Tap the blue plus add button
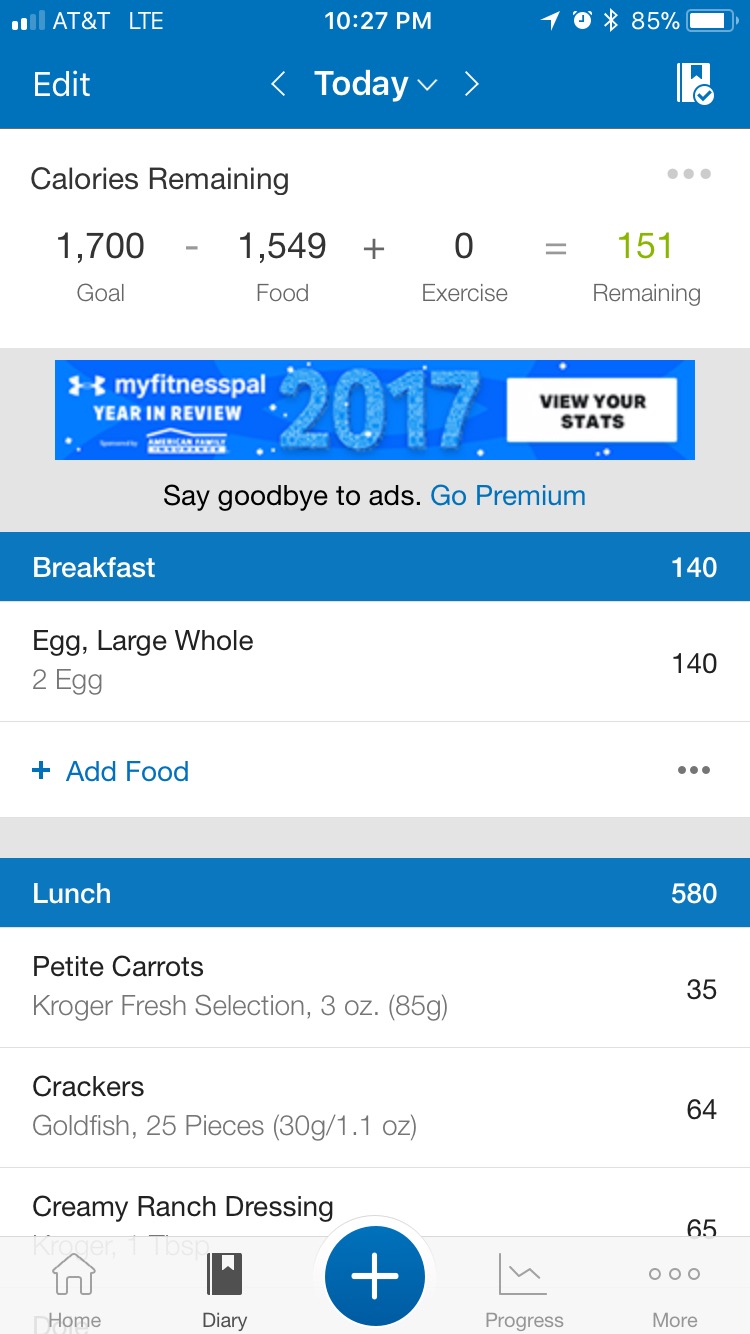Image resolution: width=750 pixels, height=1334 pixels. 375,1276
